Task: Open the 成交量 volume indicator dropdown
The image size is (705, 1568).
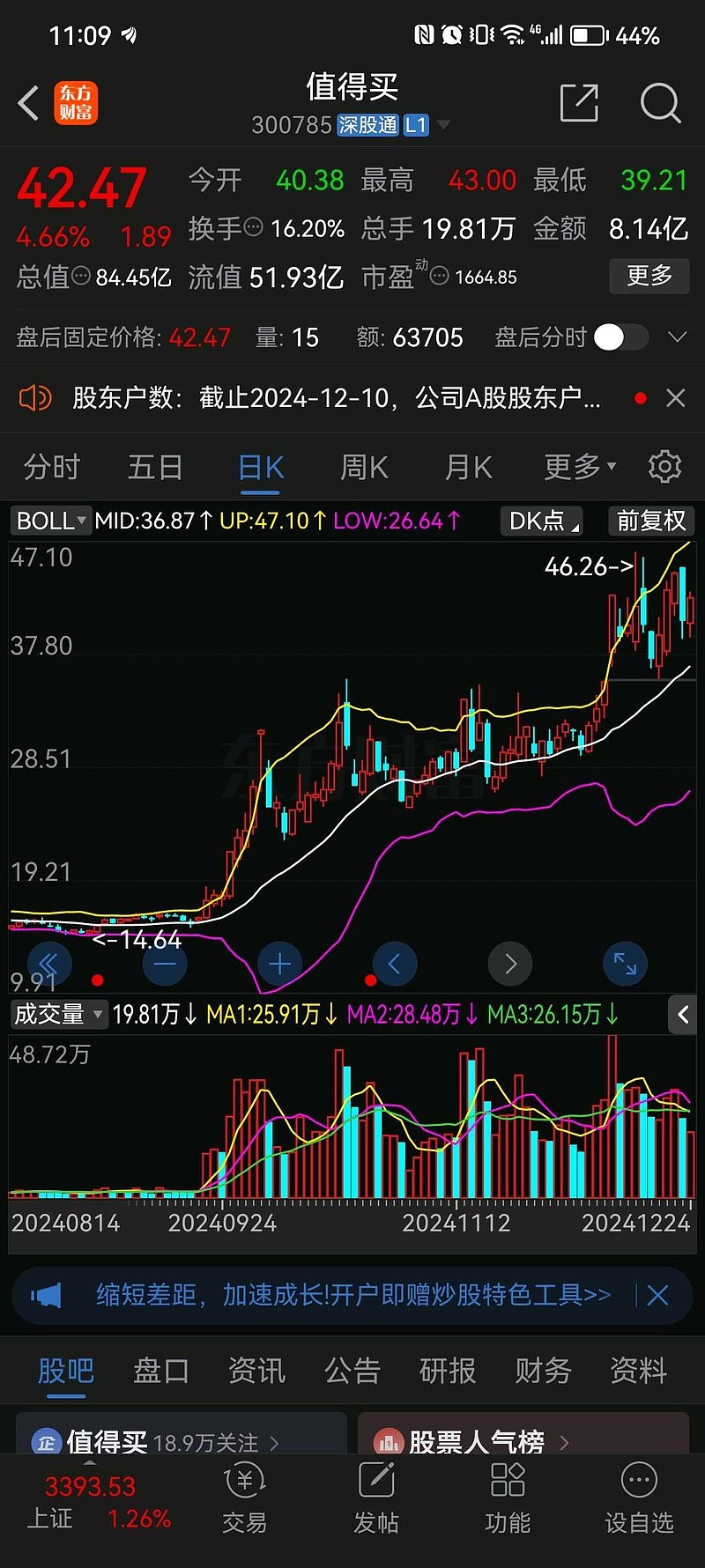Action: [x=57, y=1015]
